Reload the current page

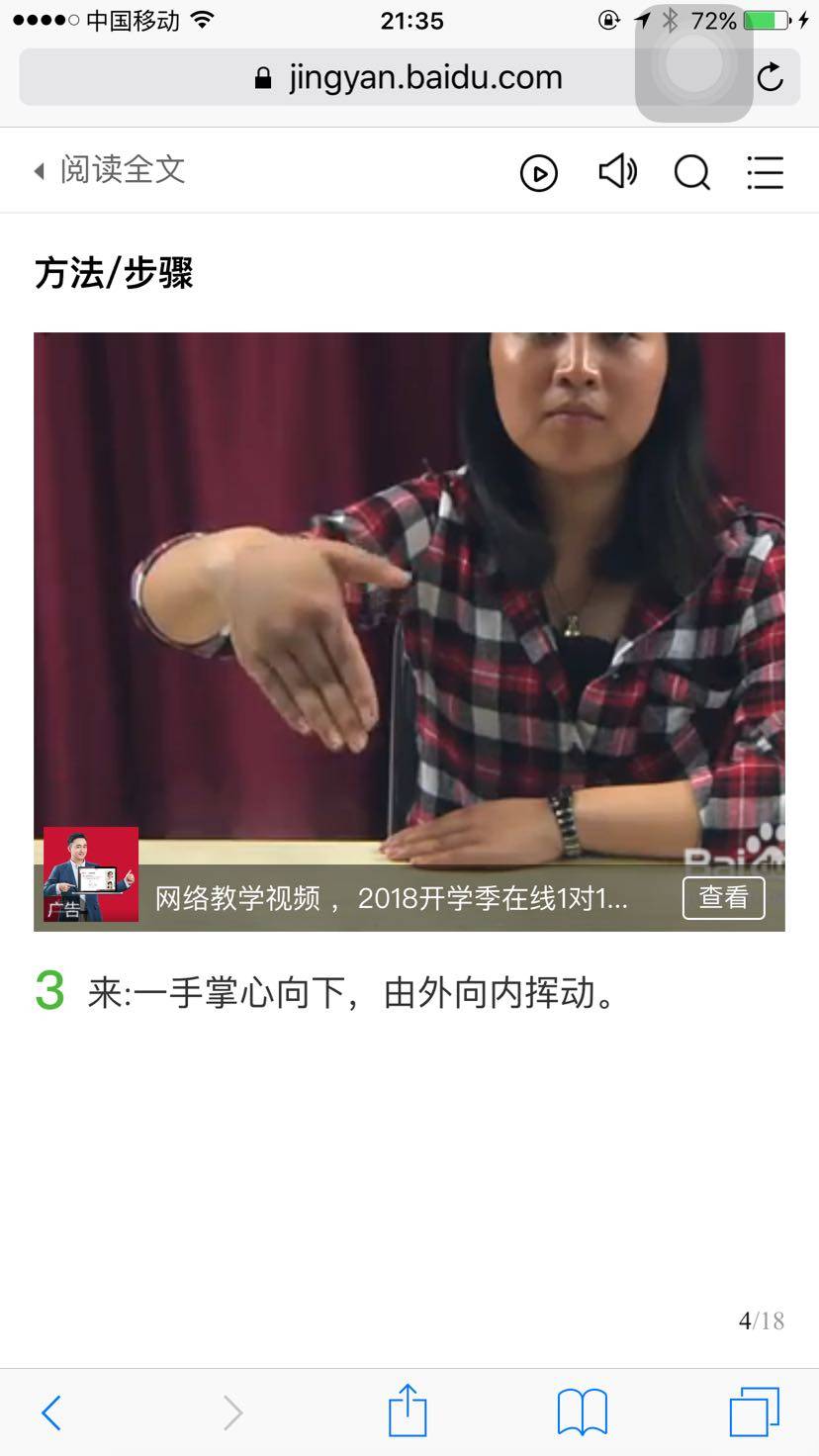click(x=771, y=77)
